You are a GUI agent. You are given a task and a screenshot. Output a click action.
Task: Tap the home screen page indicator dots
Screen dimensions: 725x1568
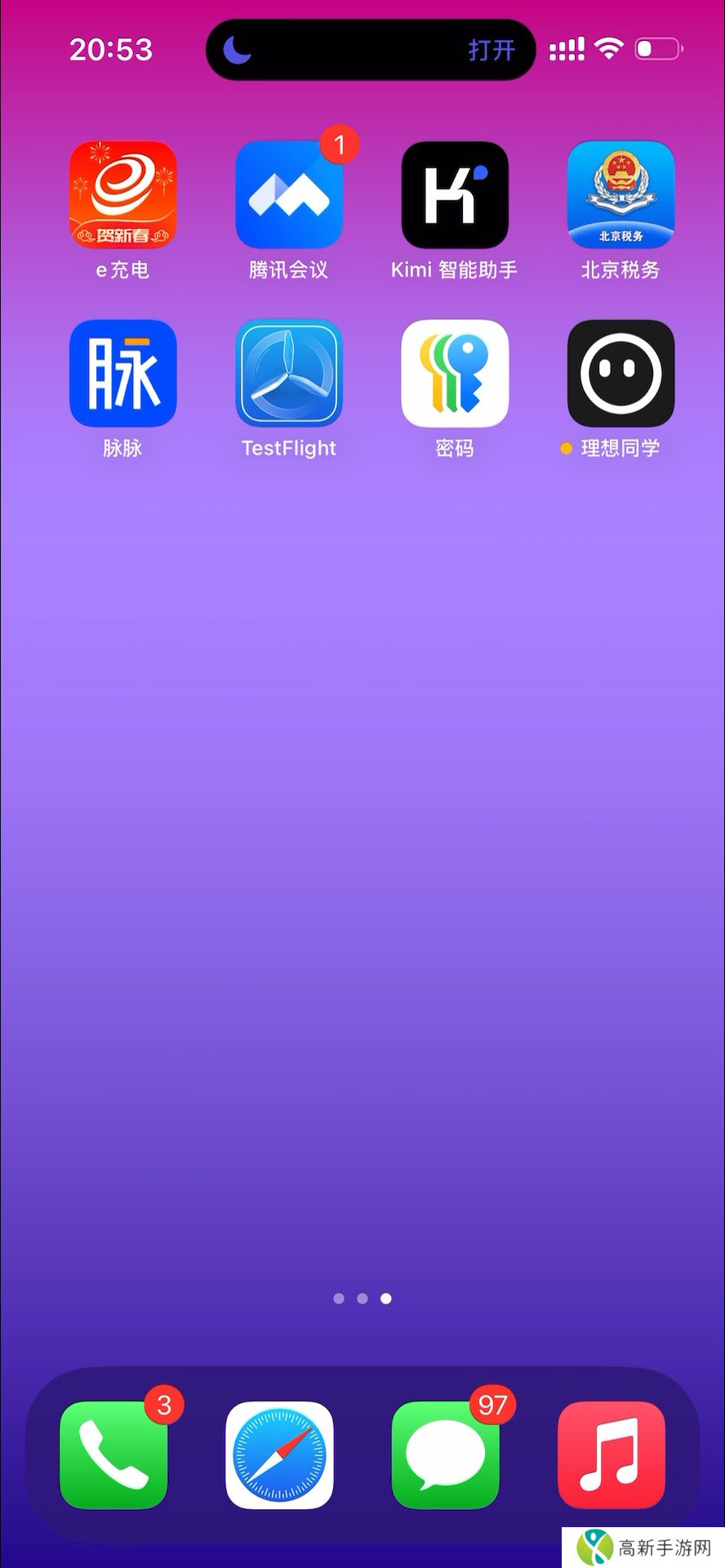pyautogui.click(x=362, y=1298)
